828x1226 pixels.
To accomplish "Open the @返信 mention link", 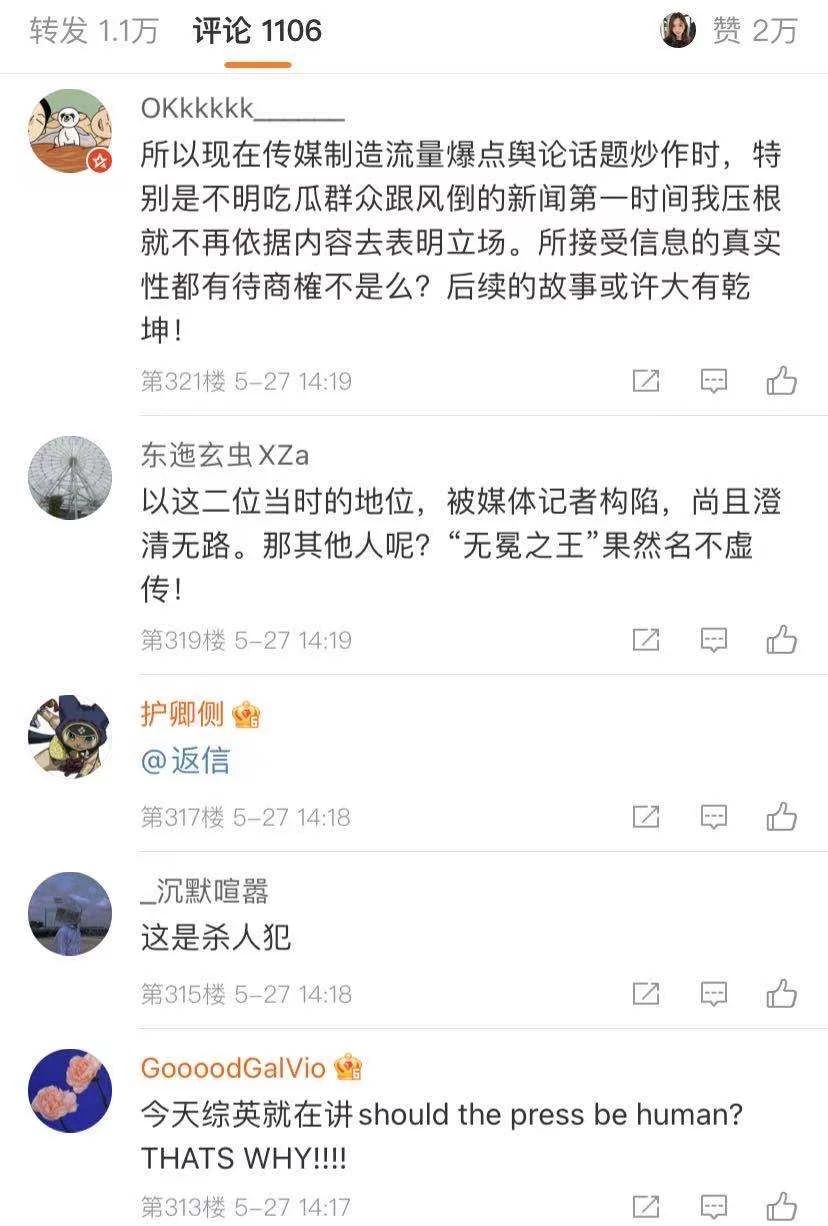I will [x=185, y=761].
